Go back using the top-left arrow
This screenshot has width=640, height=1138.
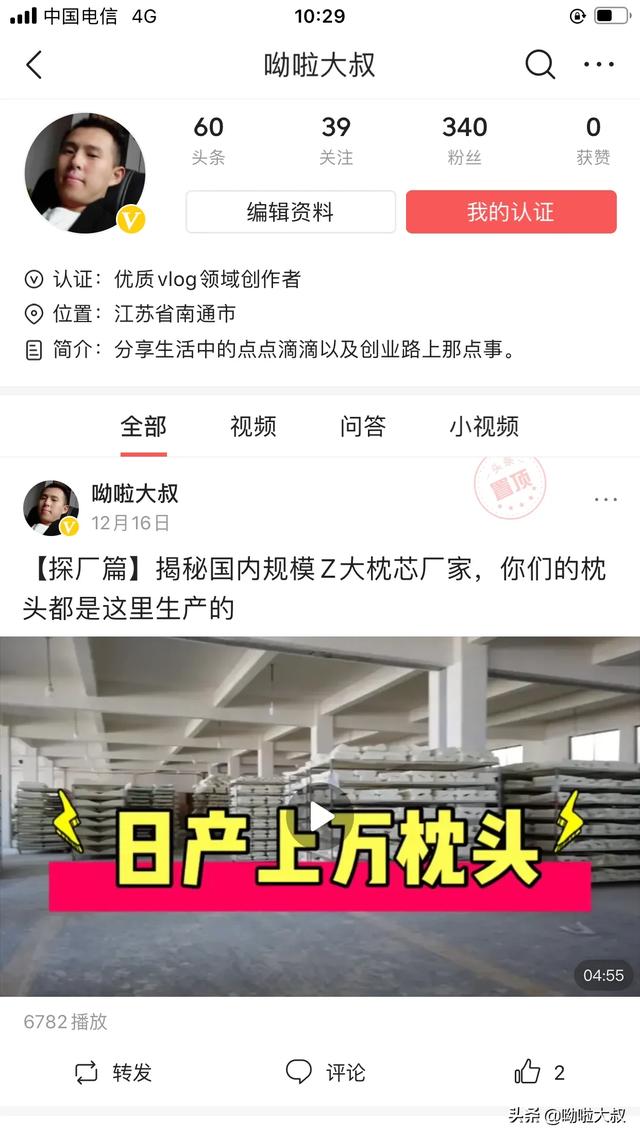35,66
